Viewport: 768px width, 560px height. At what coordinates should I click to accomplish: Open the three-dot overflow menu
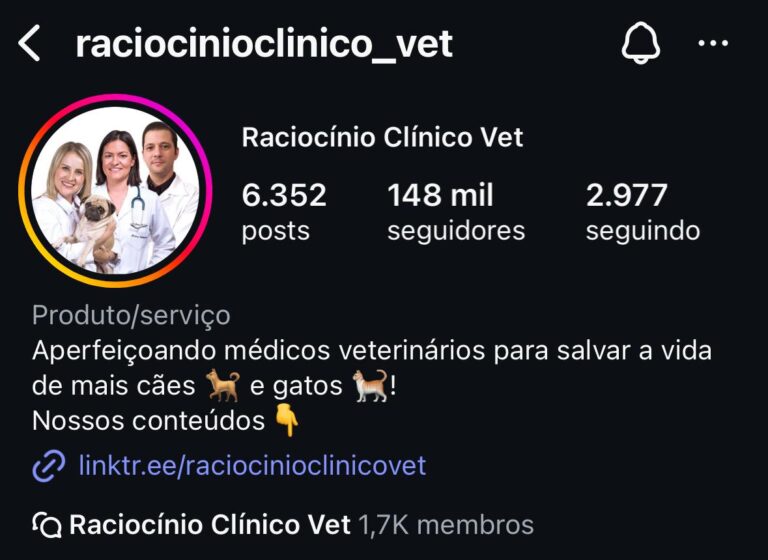[714, 43]
